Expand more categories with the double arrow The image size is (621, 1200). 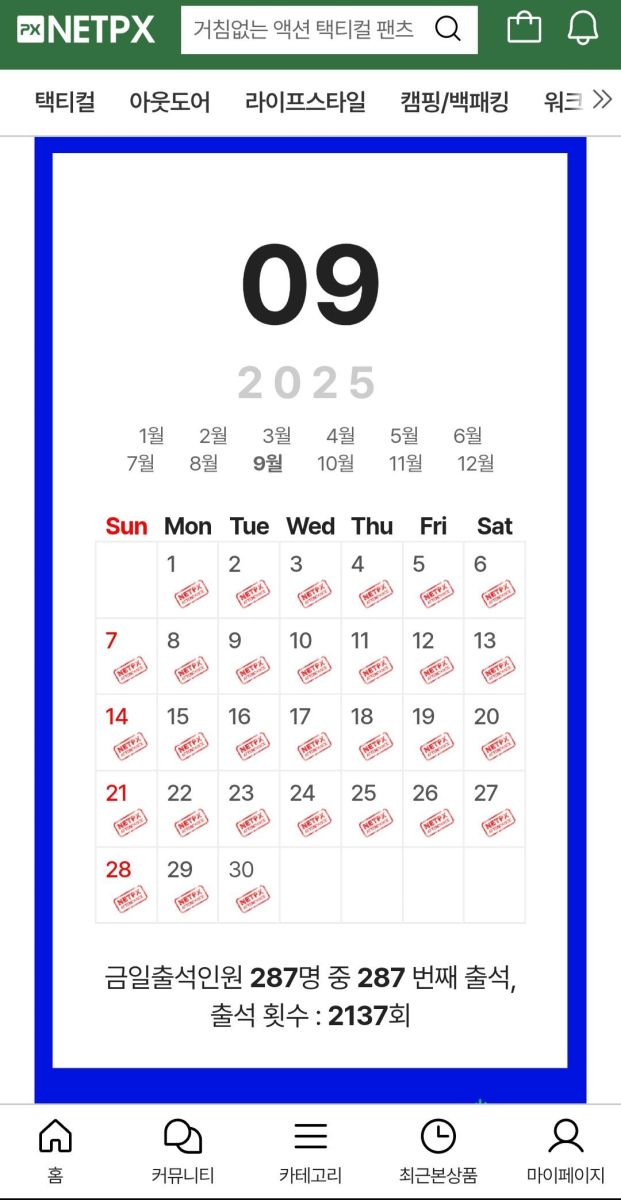602,99
